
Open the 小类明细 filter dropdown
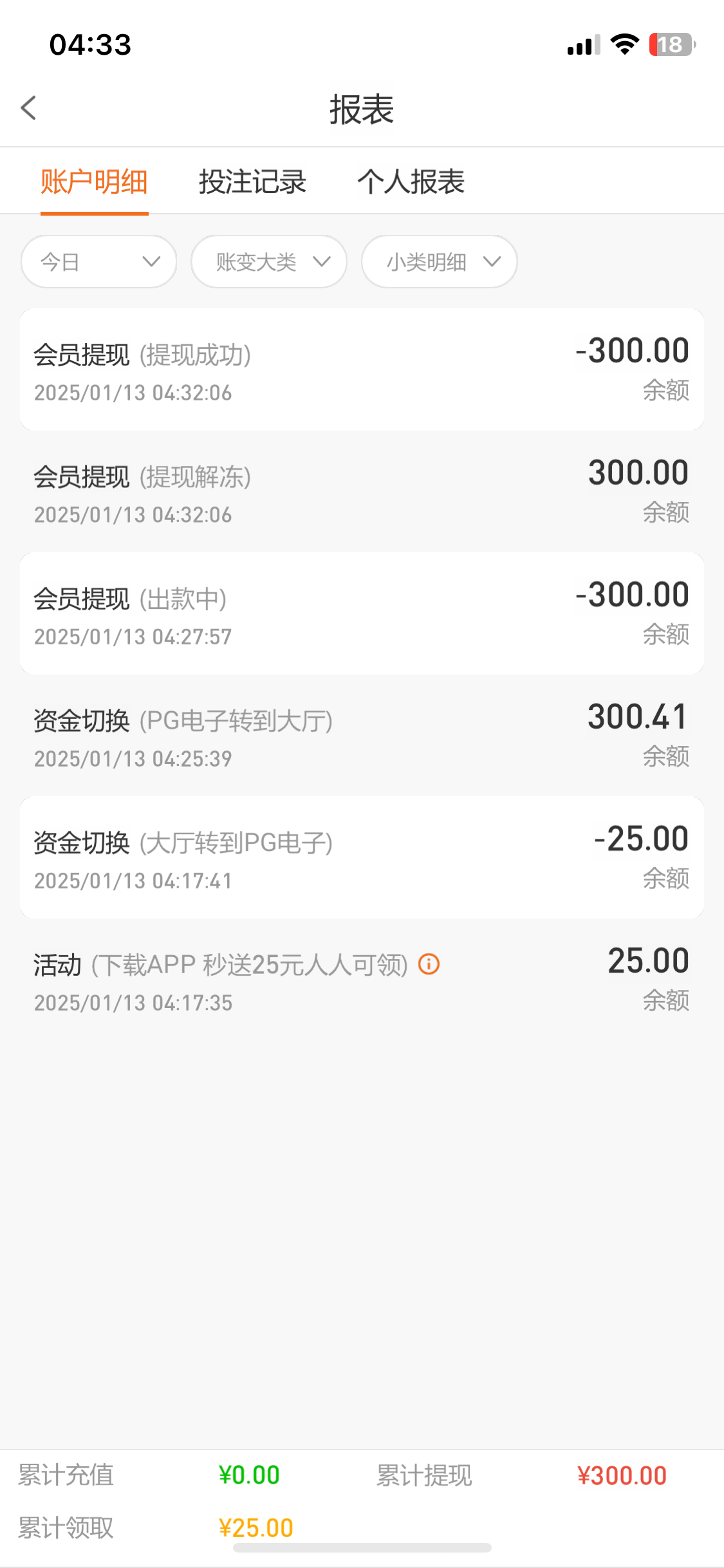pyautogui.click(x=440, y=261)
